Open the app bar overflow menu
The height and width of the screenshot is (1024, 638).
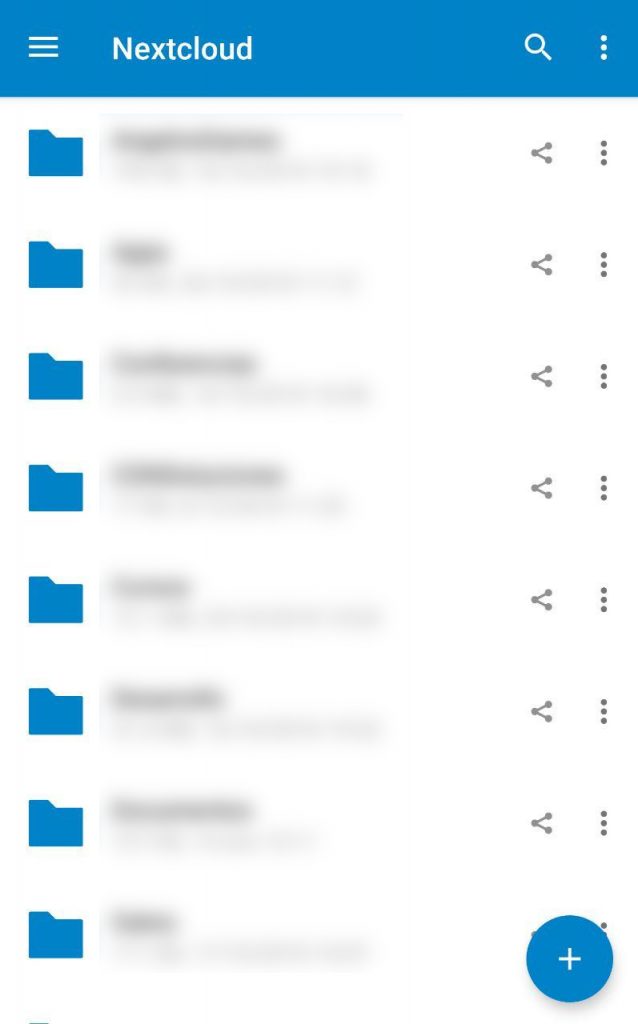(603, 48)
